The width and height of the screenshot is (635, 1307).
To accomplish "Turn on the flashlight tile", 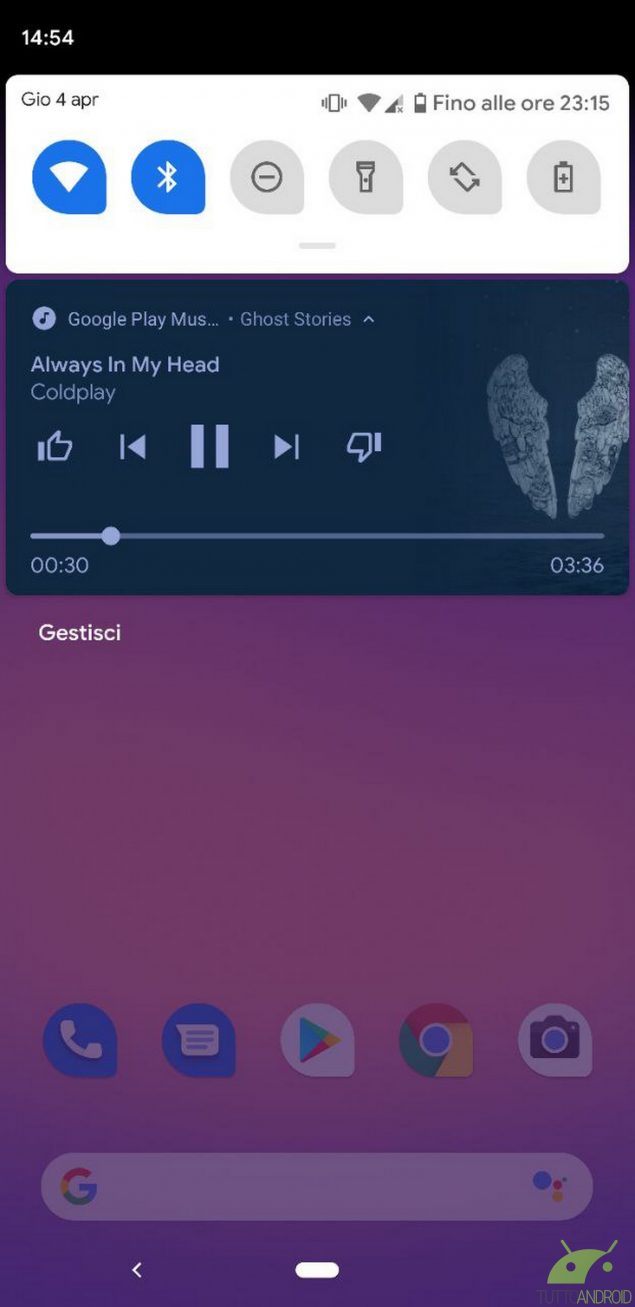I will [x=366, y=177].
